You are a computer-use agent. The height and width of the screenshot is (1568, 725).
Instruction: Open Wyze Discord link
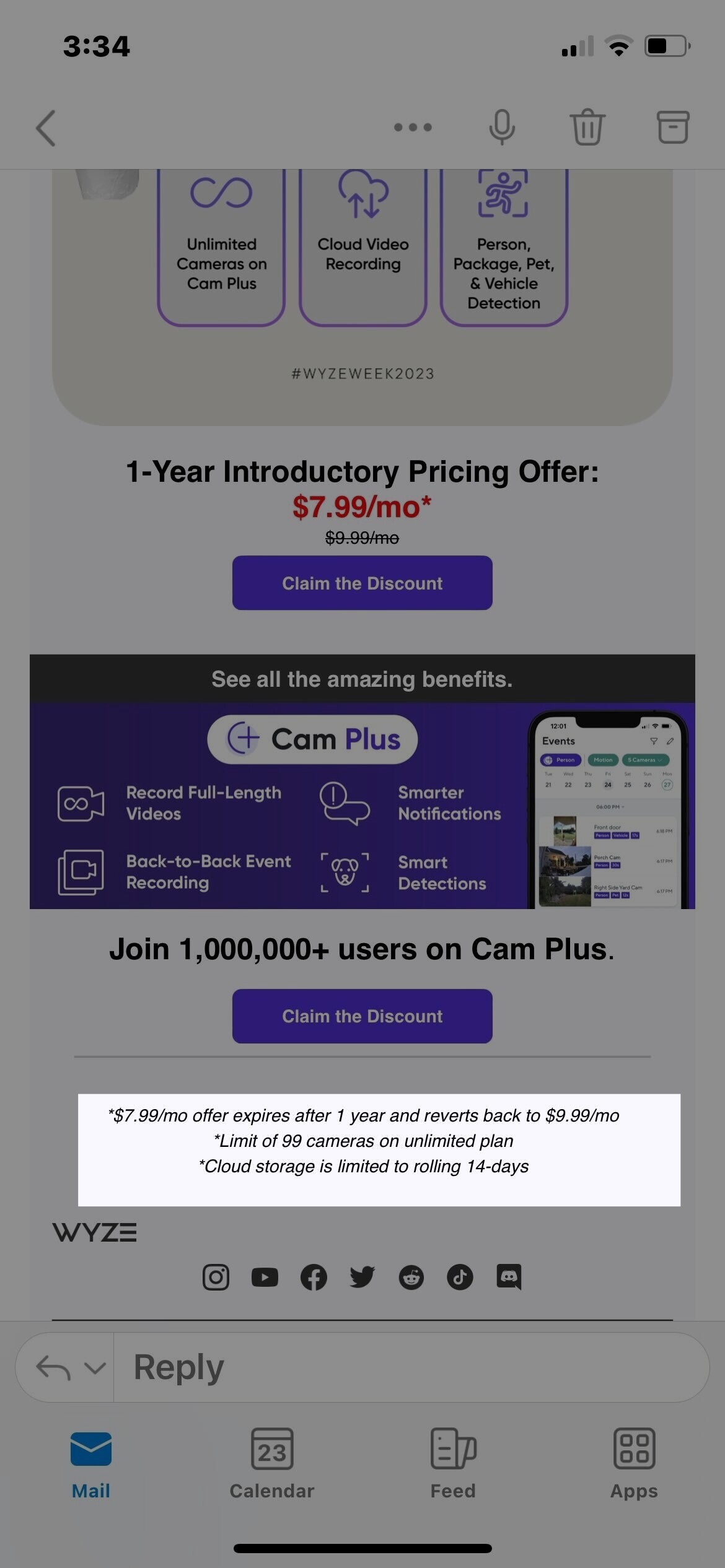pyautogui.click(x=509, y=1277)
